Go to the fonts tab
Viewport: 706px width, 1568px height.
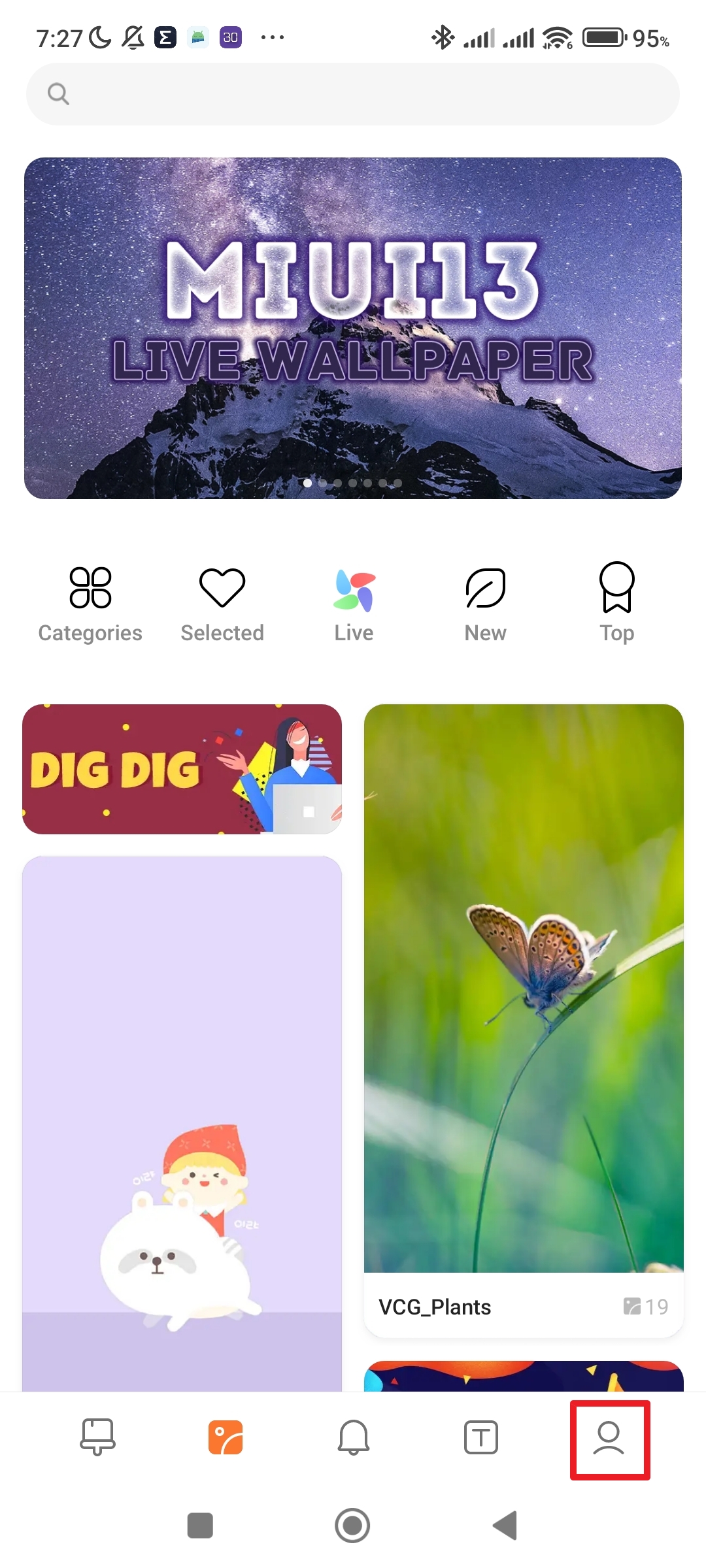pos(481,1437)
